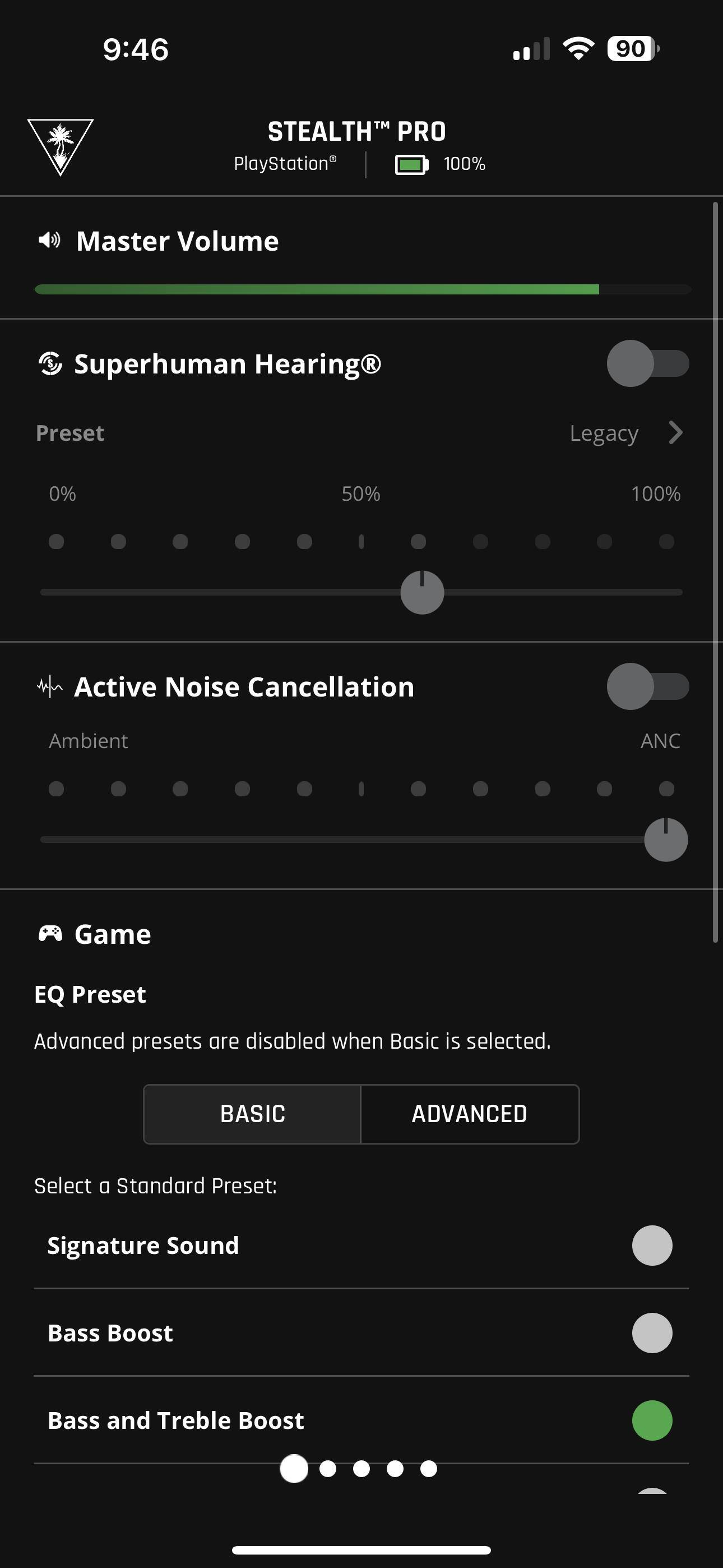Tap the second page indicator dot

click(328, 1469)
